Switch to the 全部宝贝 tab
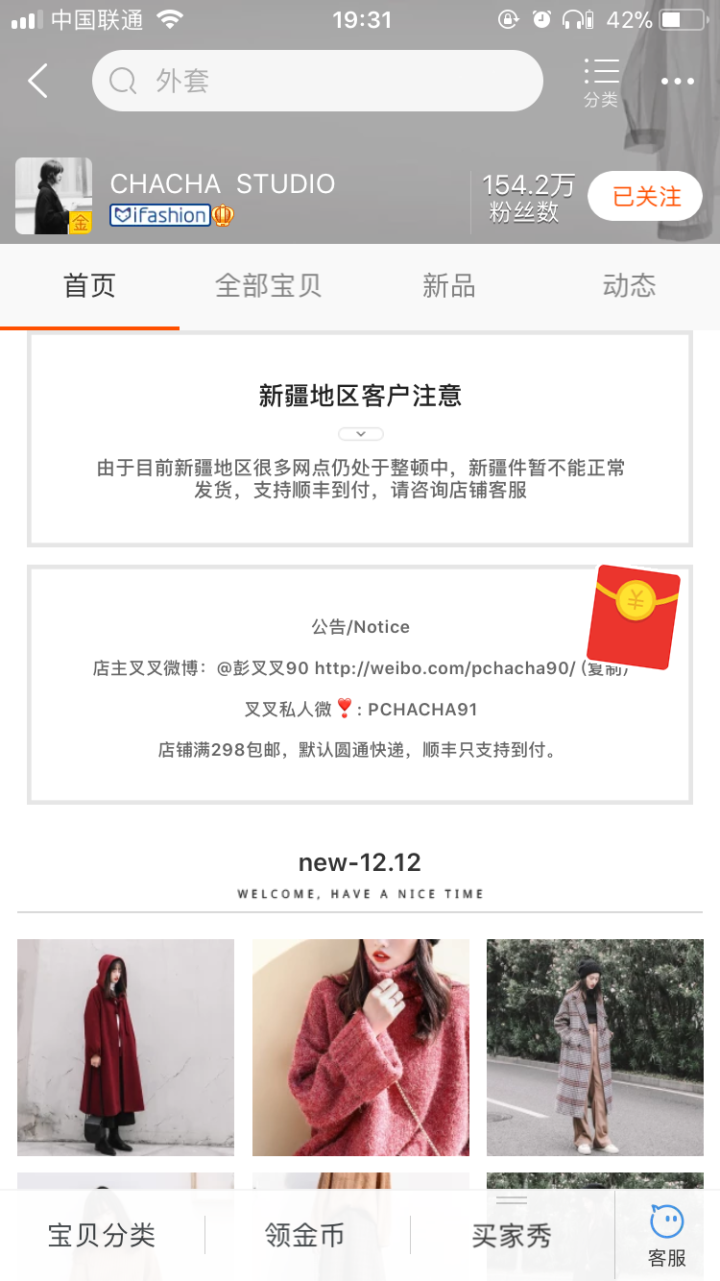 click(x=268, y=286)
